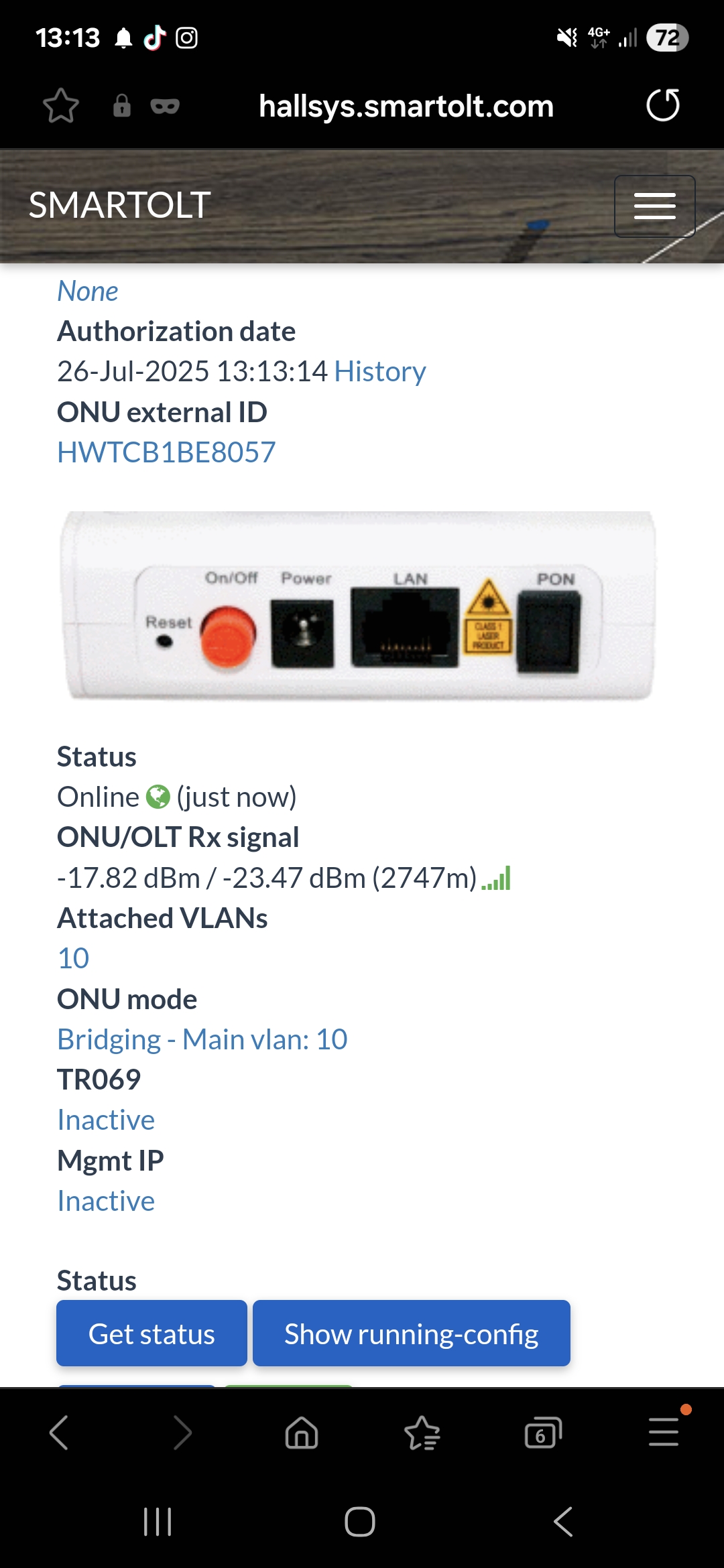The width and height of the screenshot is (724, 1568).
Task: Reload the page
Action: click(662, 105)
